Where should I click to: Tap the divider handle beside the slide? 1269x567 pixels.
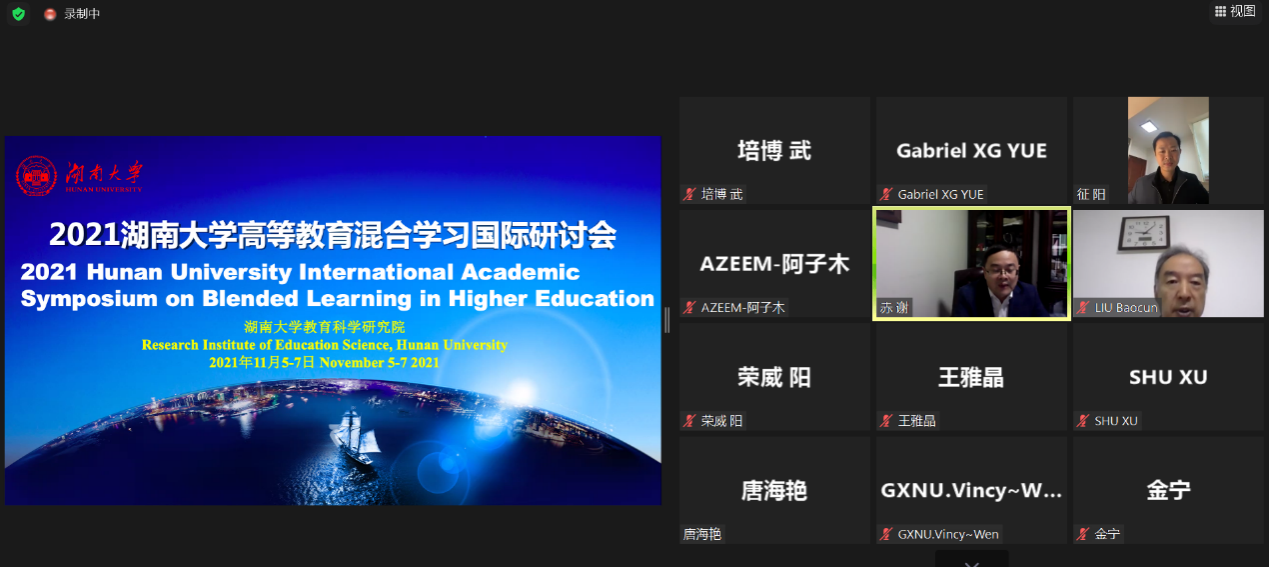click(x=667, y=320)
